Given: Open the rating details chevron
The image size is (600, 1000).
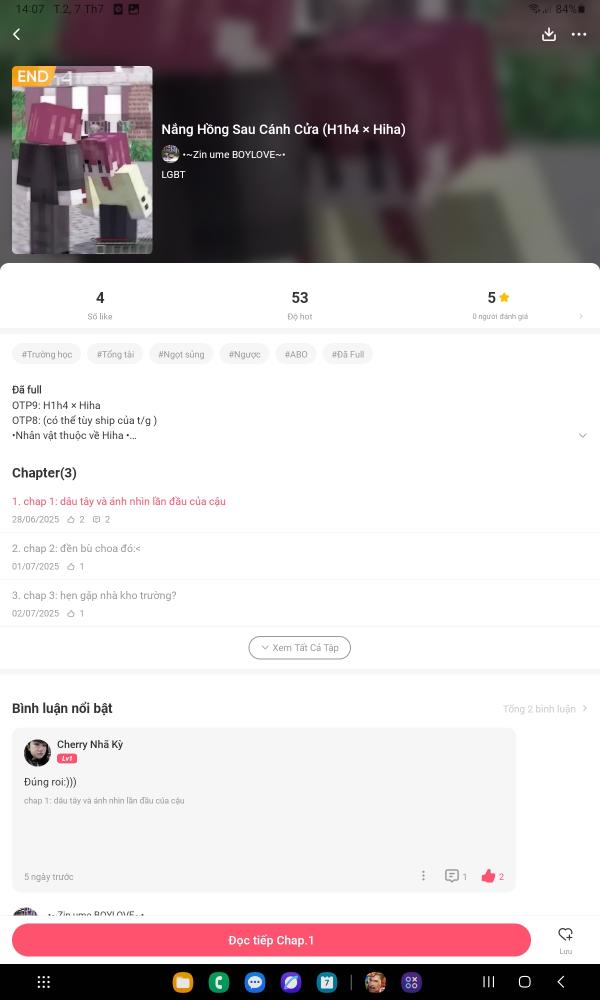Looking at the screenshot, I should 581,316.
